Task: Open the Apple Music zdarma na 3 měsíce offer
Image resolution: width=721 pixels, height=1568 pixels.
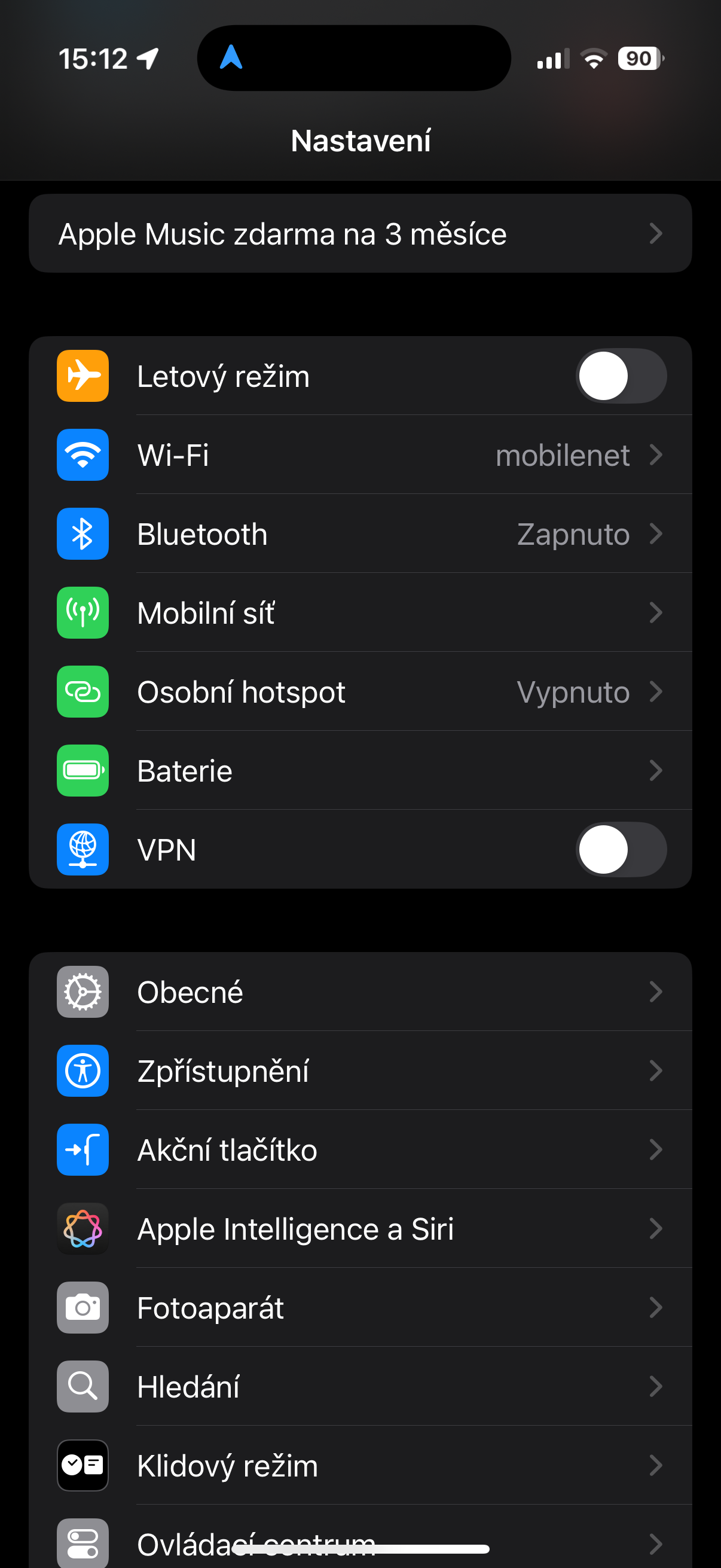Action: pos(360,234)
